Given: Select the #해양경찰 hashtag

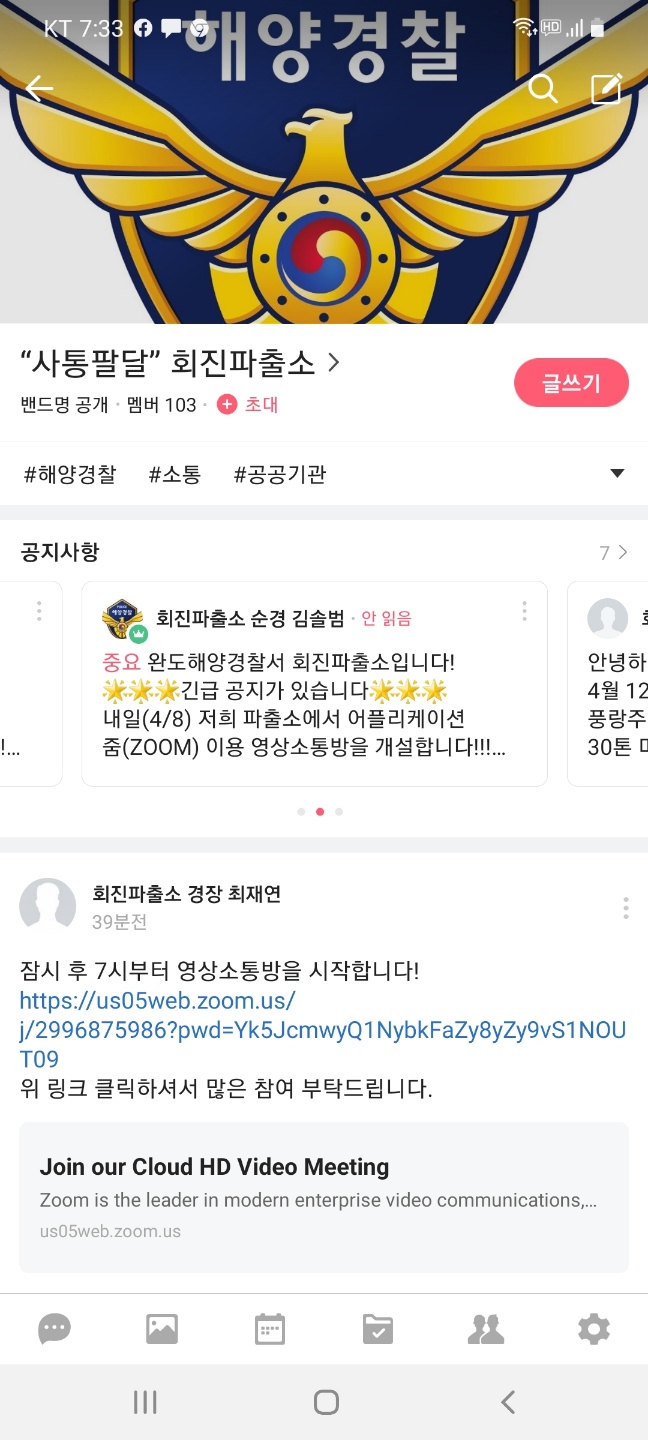Looking at the screenshot, I should point(70,474).
